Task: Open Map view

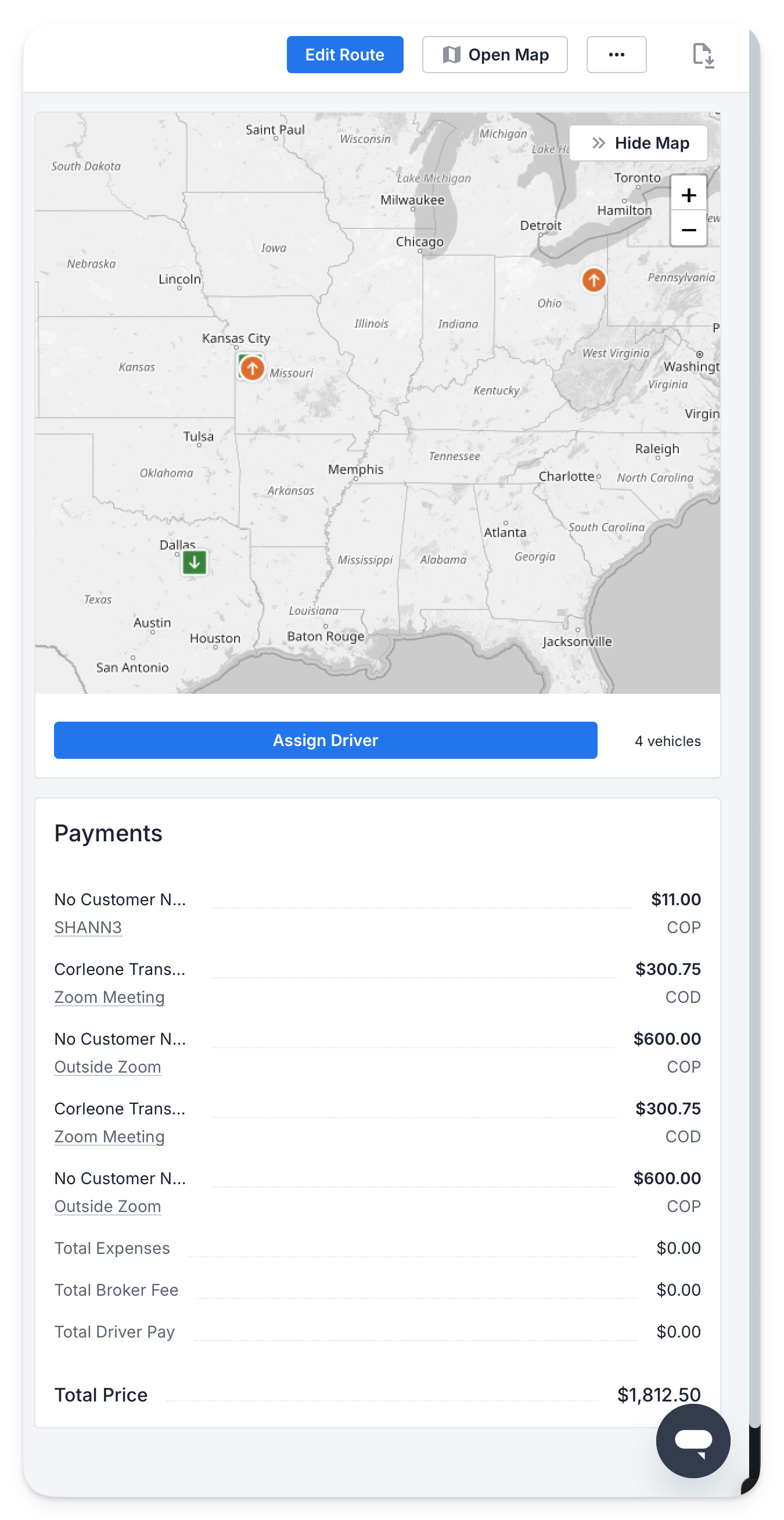Action: pos(494,55)
